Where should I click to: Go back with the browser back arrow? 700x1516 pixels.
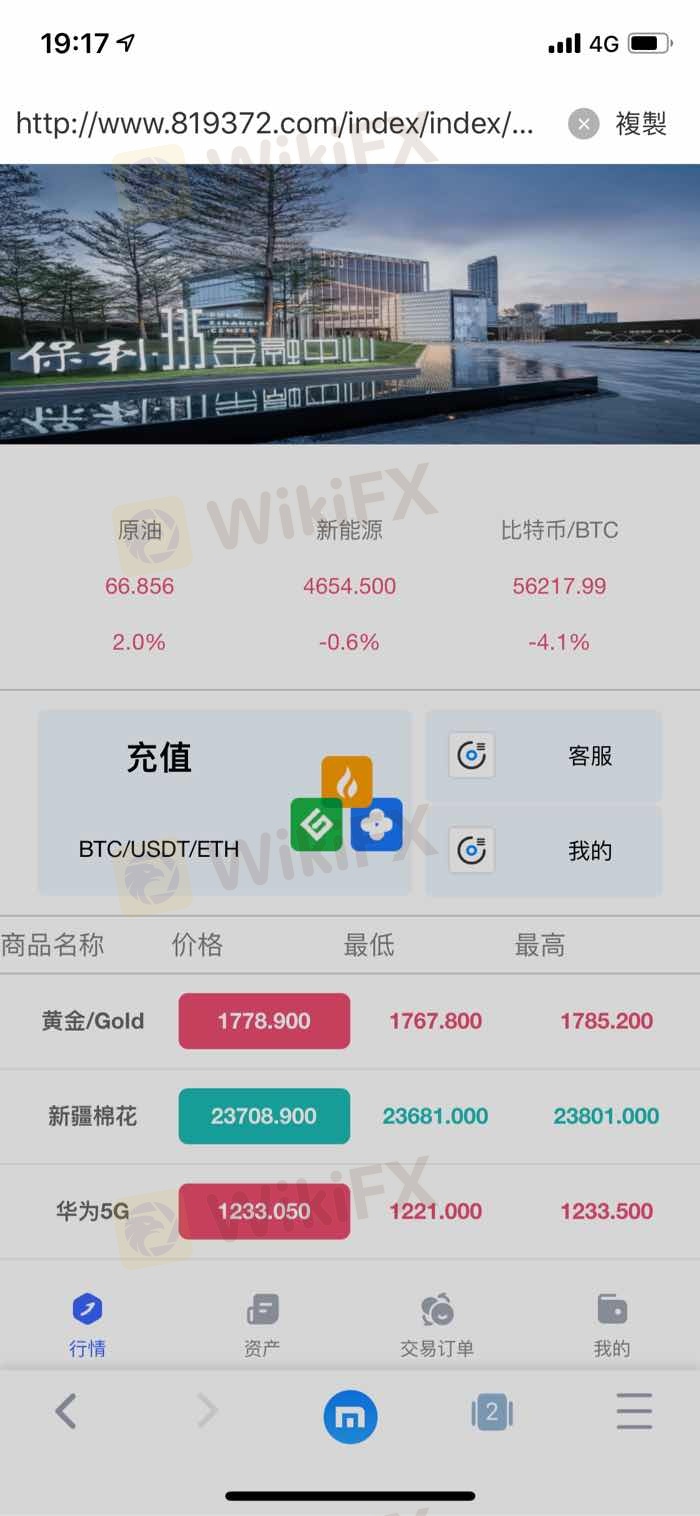[x=65, y=1412]
